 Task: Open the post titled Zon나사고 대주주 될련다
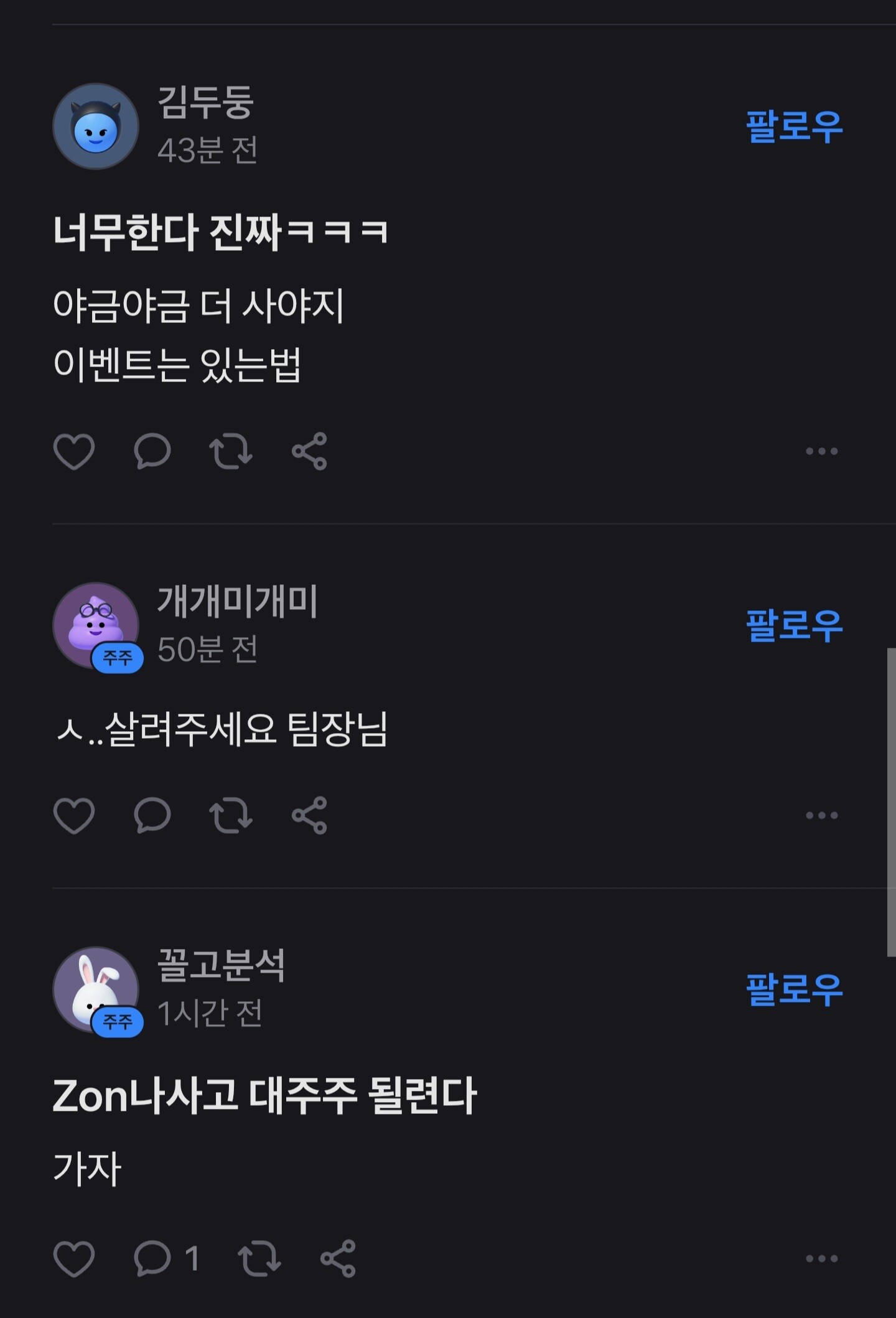click(x=264, y=1096)
